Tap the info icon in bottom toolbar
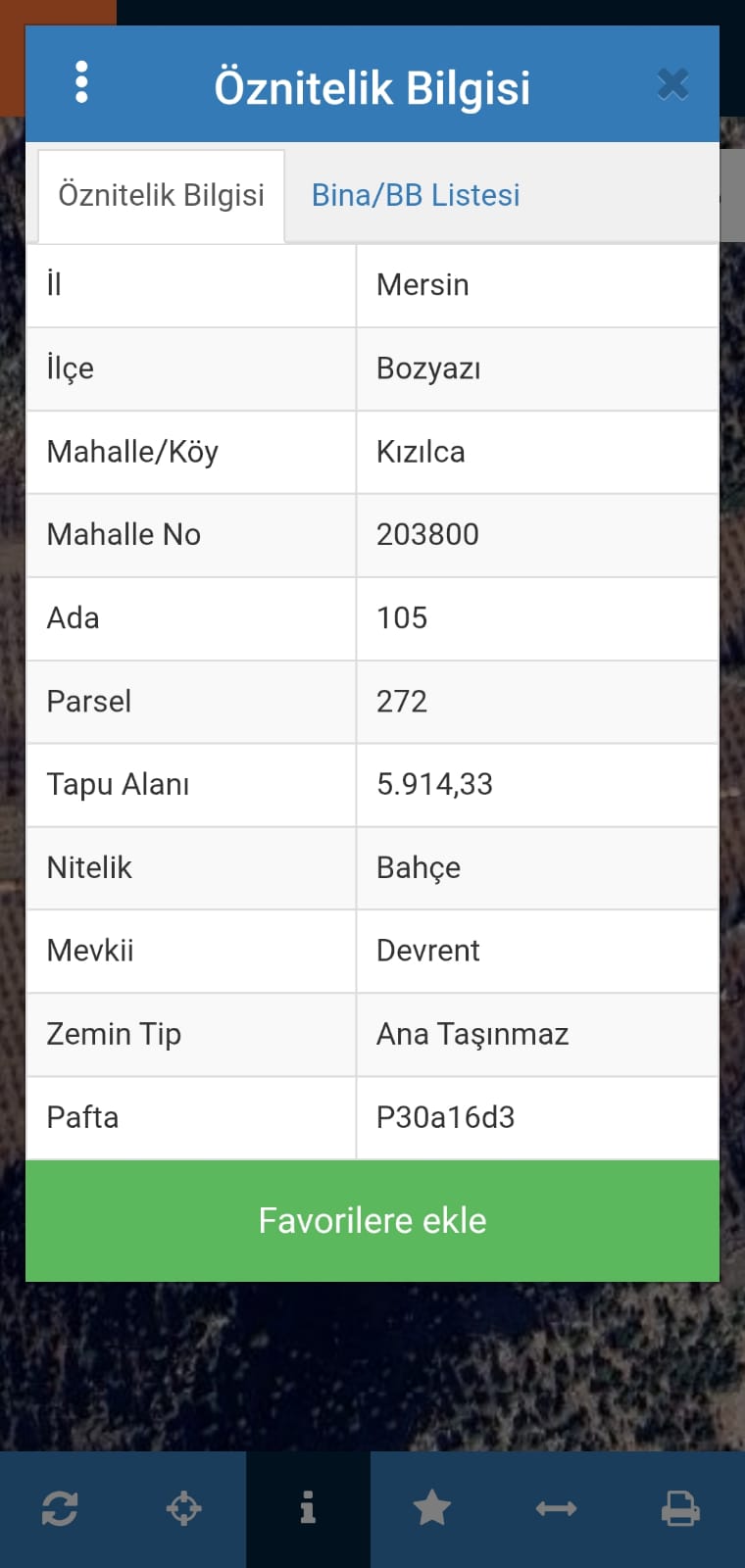The image size is (745, 1568). tap(308, 1508)
